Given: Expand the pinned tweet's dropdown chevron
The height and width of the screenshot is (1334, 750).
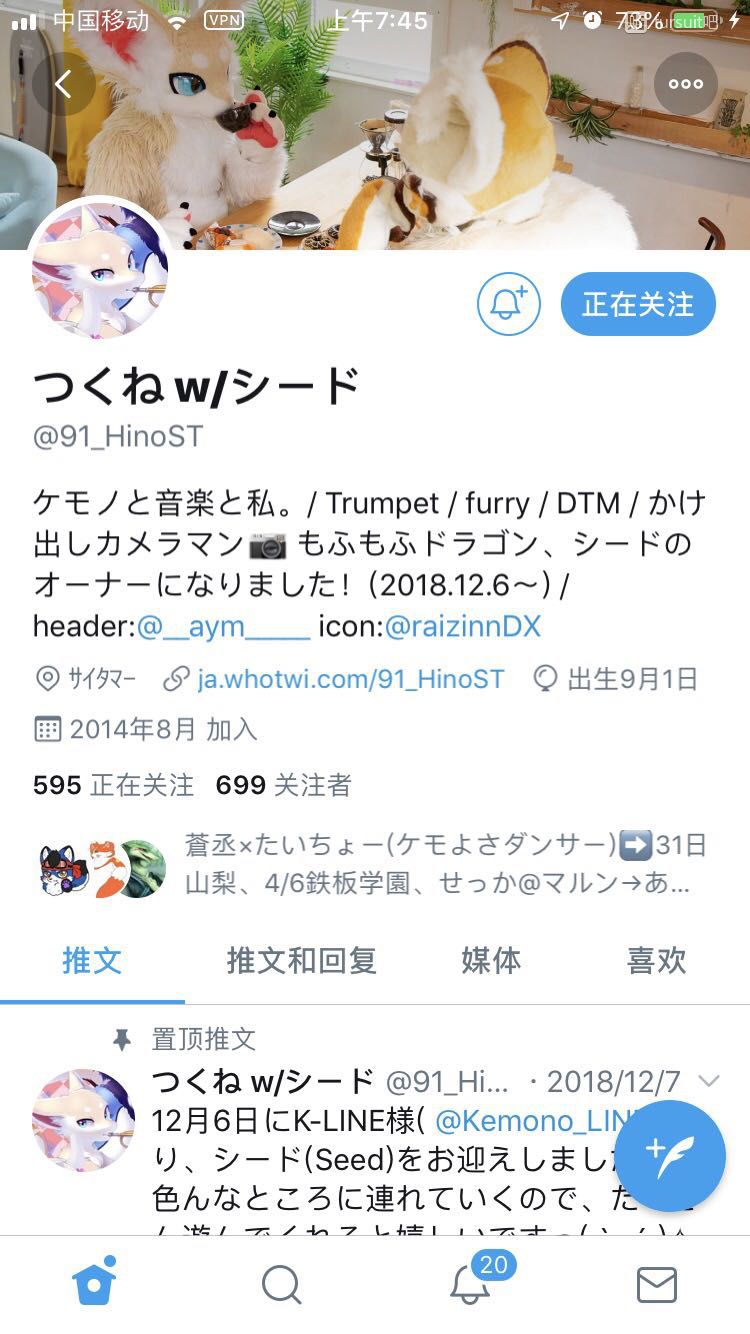Looking at the screenshot, I should pyautogui.click(x=708, y=1081).
